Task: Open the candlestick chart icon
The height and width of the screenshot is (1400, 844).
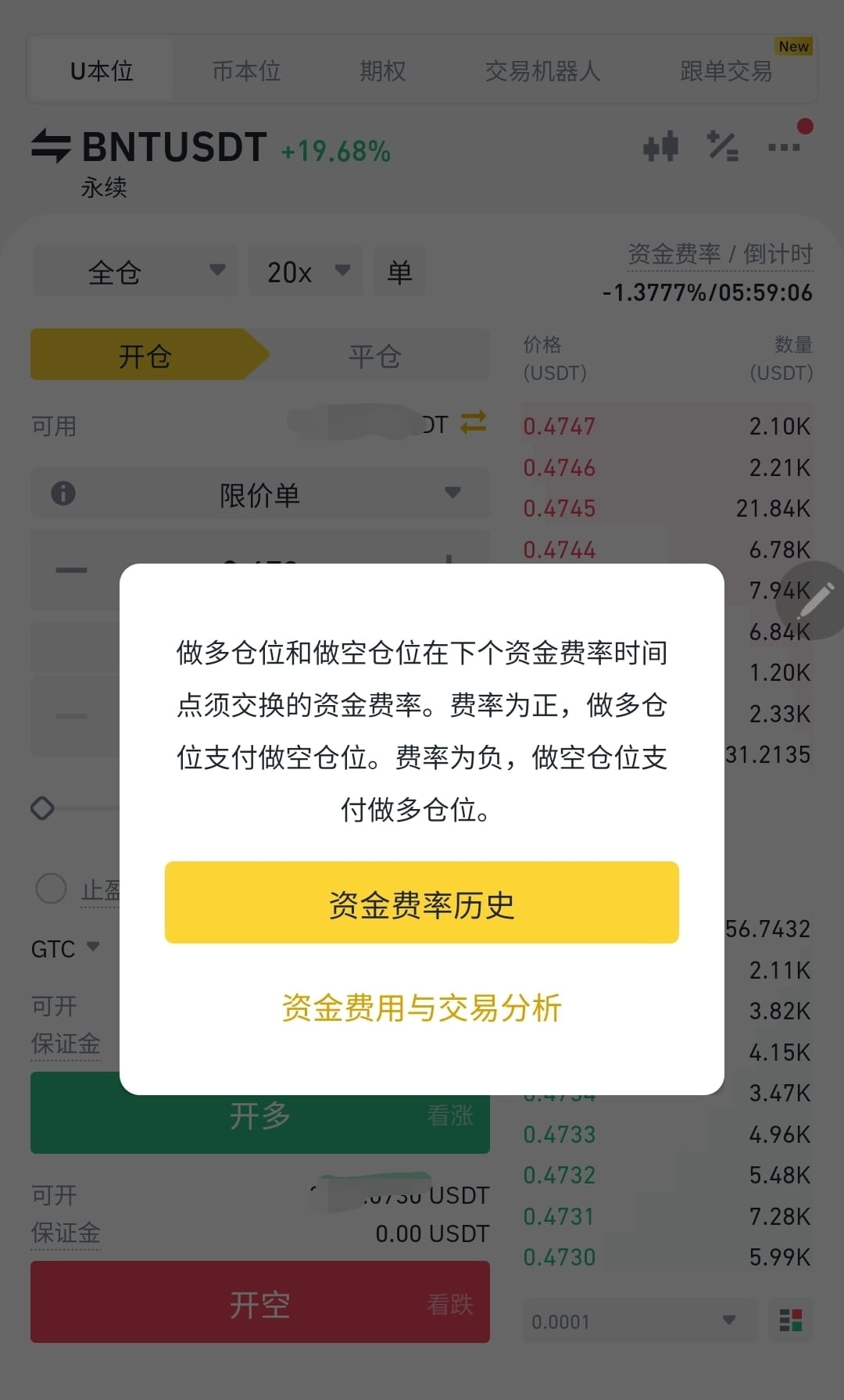Action: click(660, 146)
